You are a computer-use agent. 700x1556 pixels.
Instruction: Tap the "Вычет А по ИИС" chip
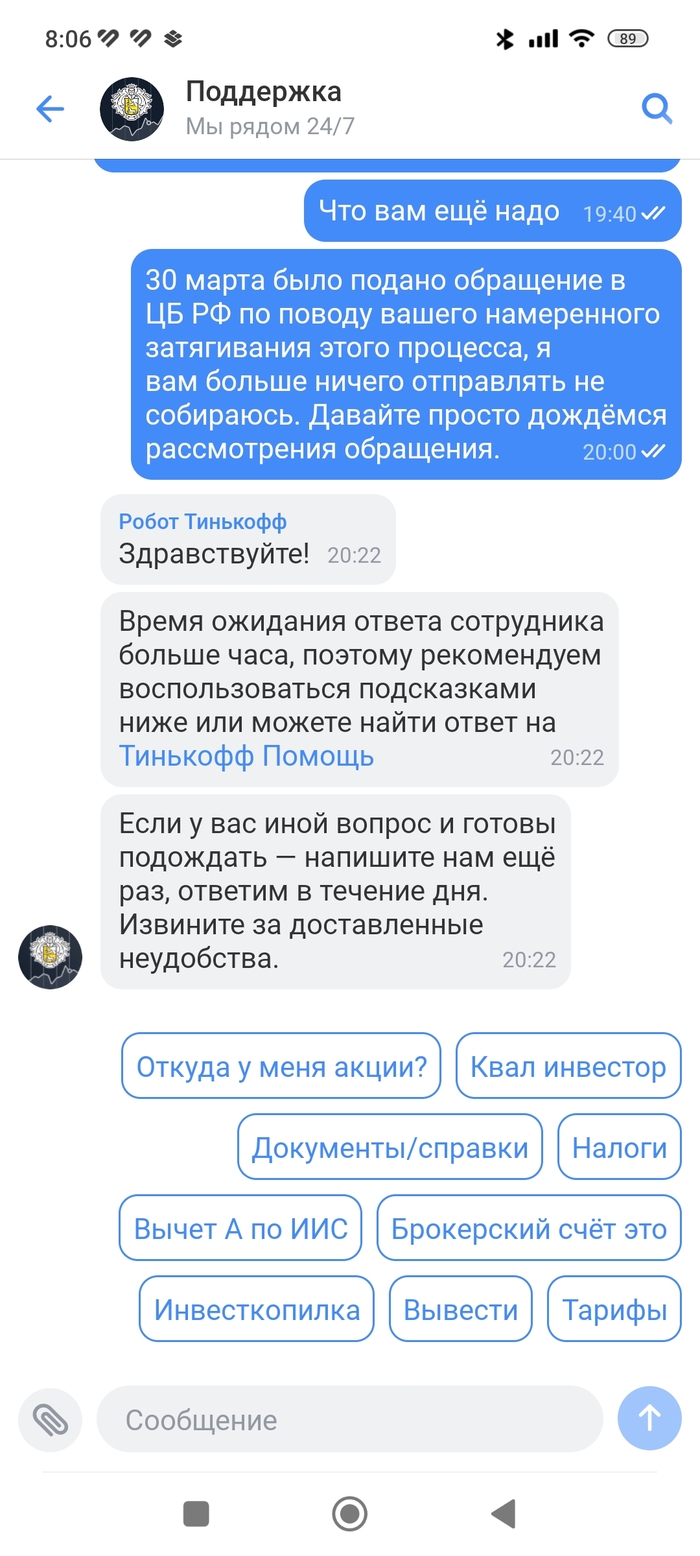pos(240,1228)
